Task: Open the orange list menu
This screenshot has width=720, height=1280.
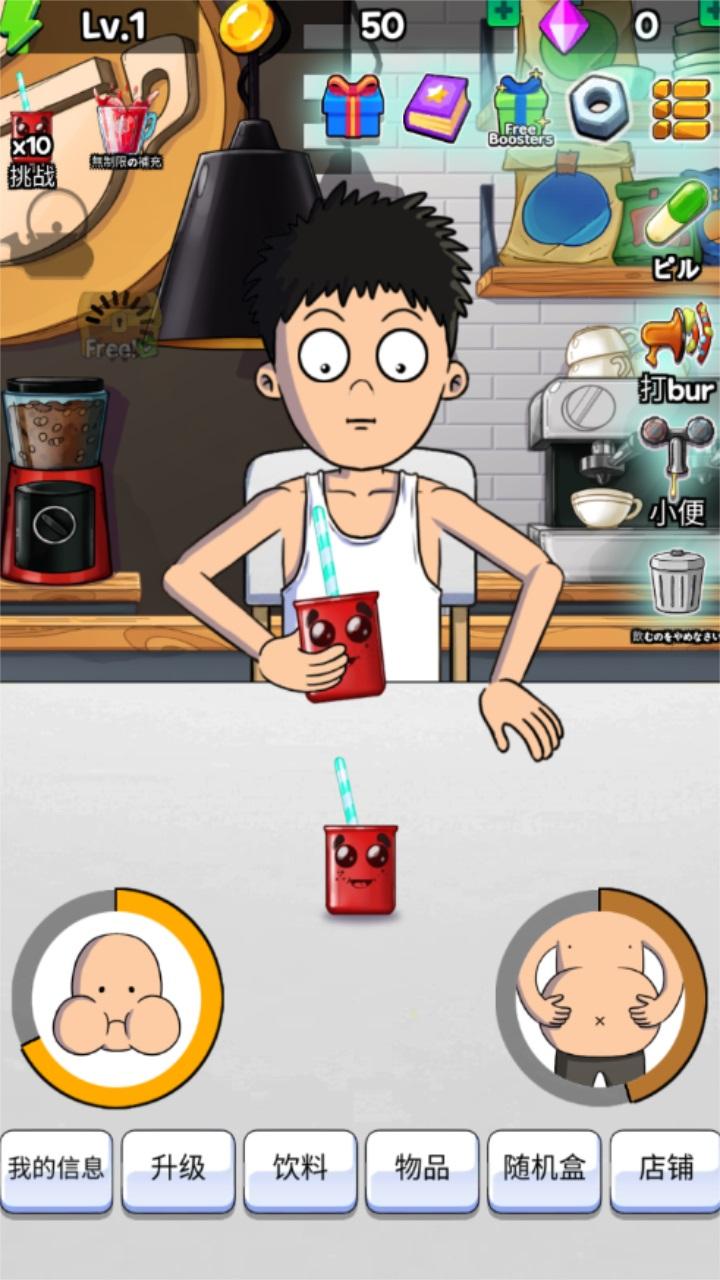Action: coord(681,108)
